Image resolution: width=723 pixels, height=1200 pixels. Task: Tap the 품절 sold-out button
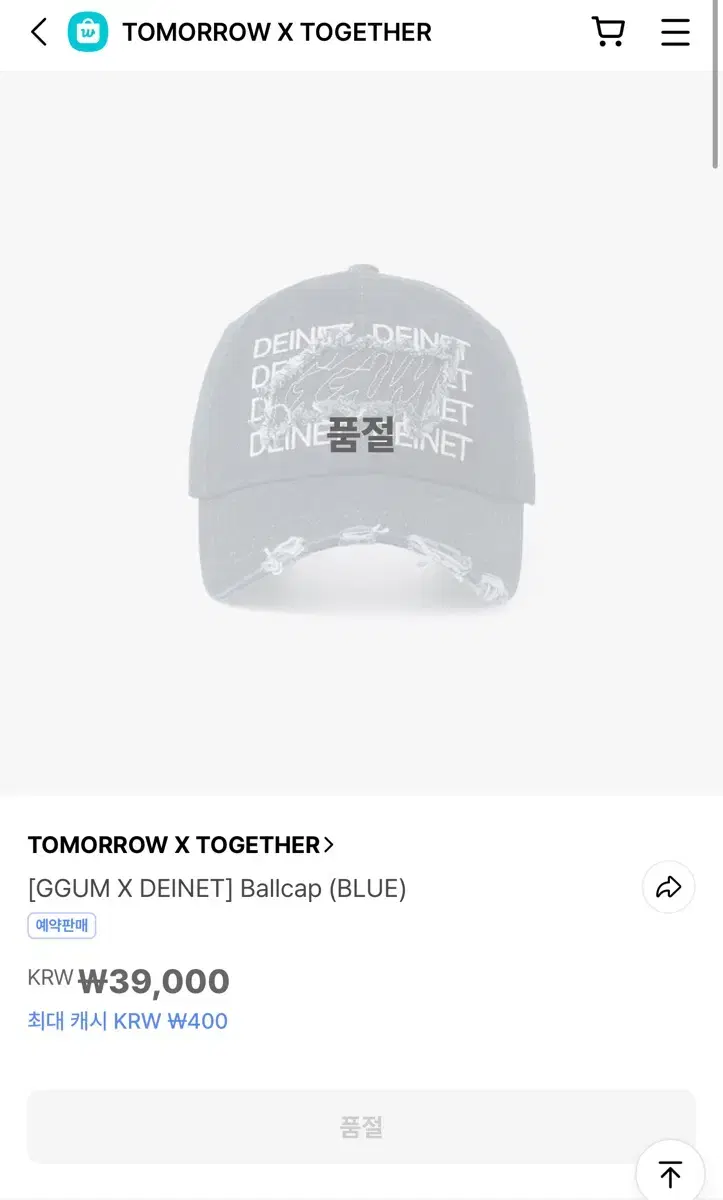tap(361, 1126)
